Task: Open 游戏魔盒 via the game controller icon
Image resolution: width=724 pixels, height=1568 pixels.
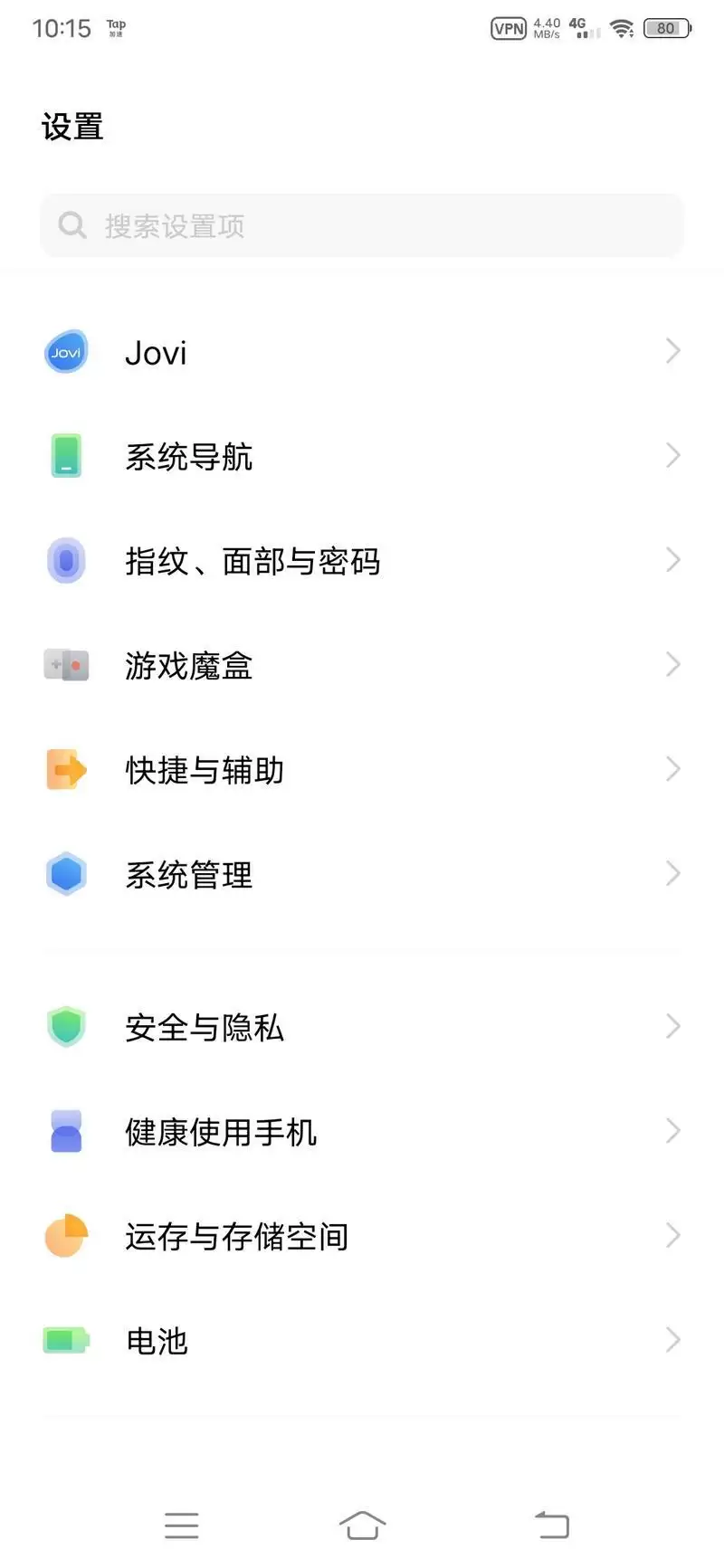Action: coord(65,665)
